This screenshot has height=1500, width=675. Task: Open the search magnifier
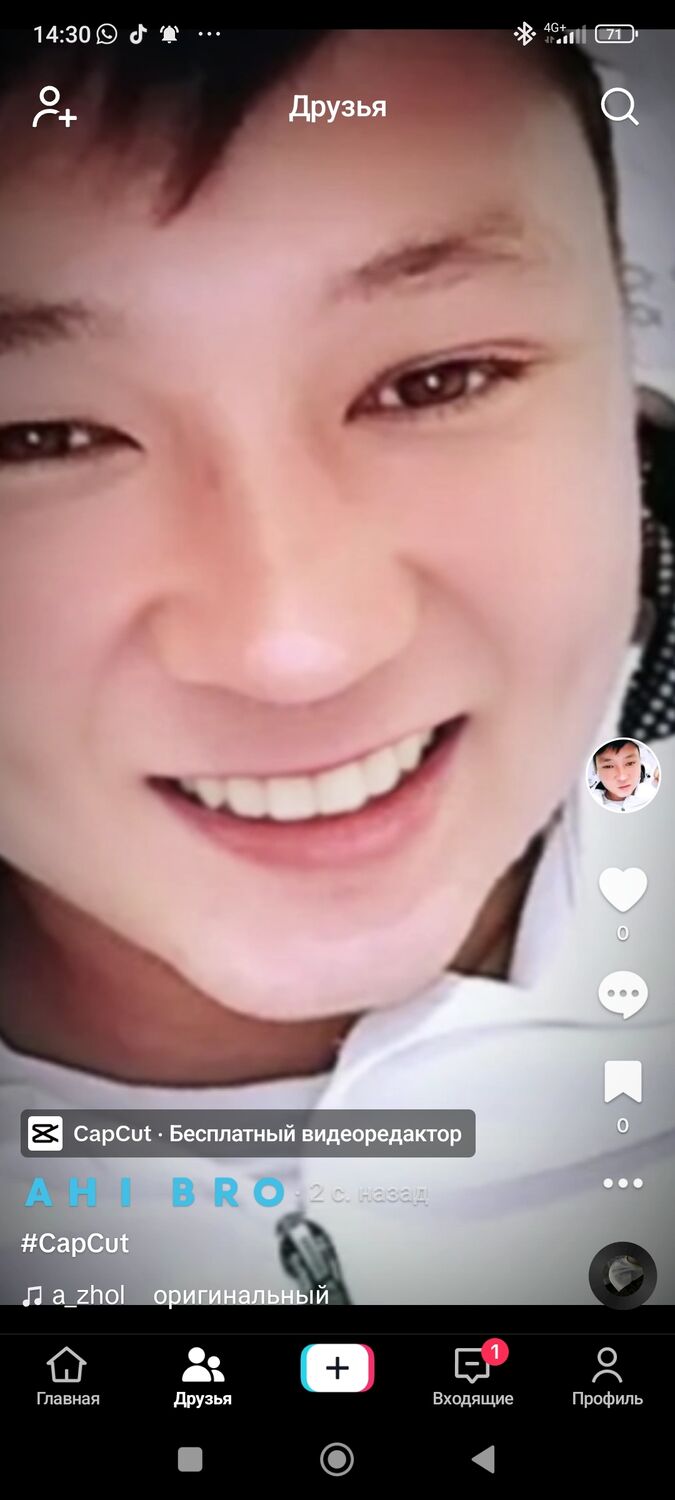click(x=619, y=107)
